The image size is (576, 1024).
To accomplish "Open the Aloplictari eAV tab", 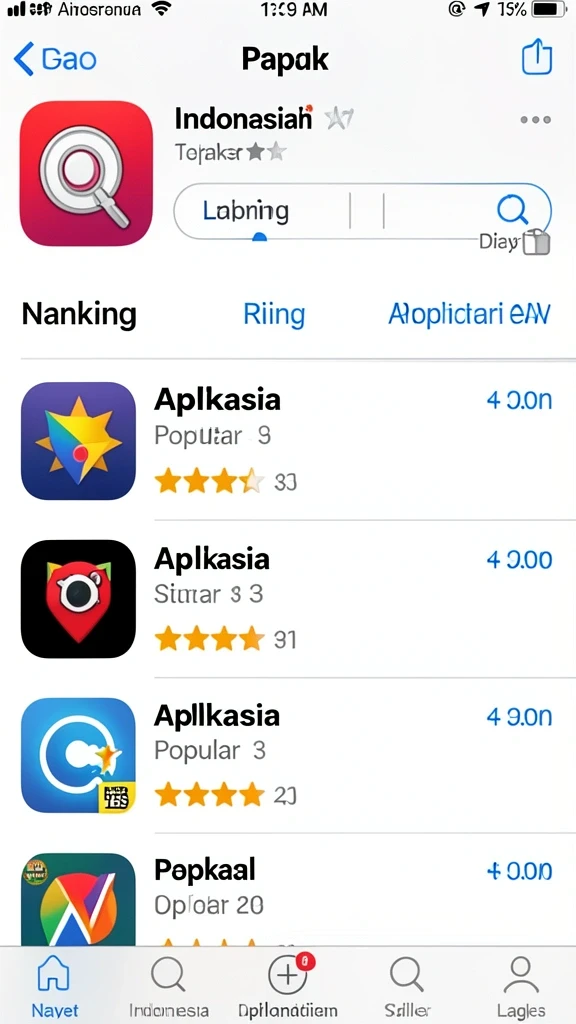I will tap(470, 314).
